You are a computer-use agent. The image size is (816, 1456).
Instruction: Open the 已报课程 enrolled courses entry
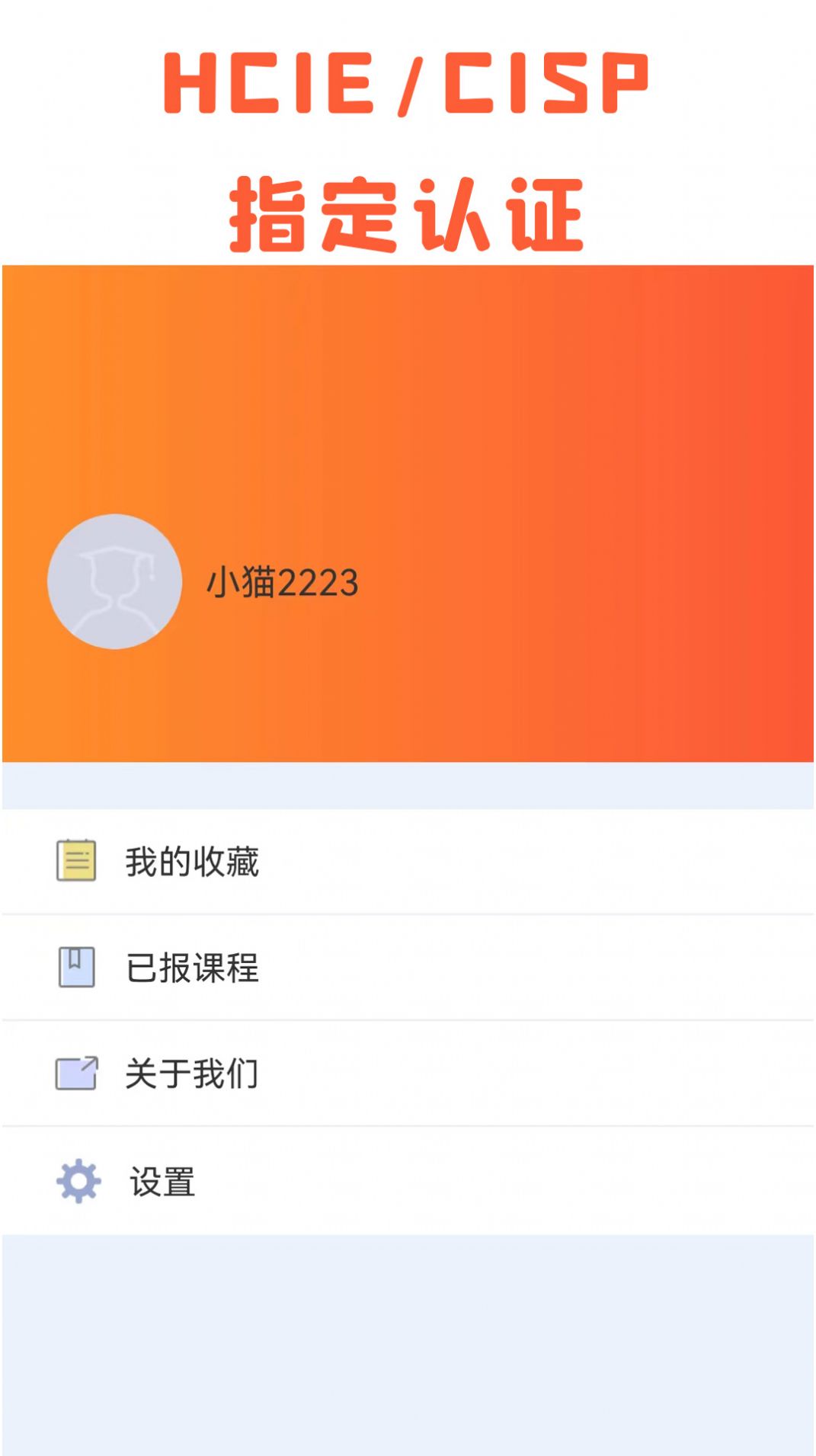pyautogui.click(x=190, y=966)
